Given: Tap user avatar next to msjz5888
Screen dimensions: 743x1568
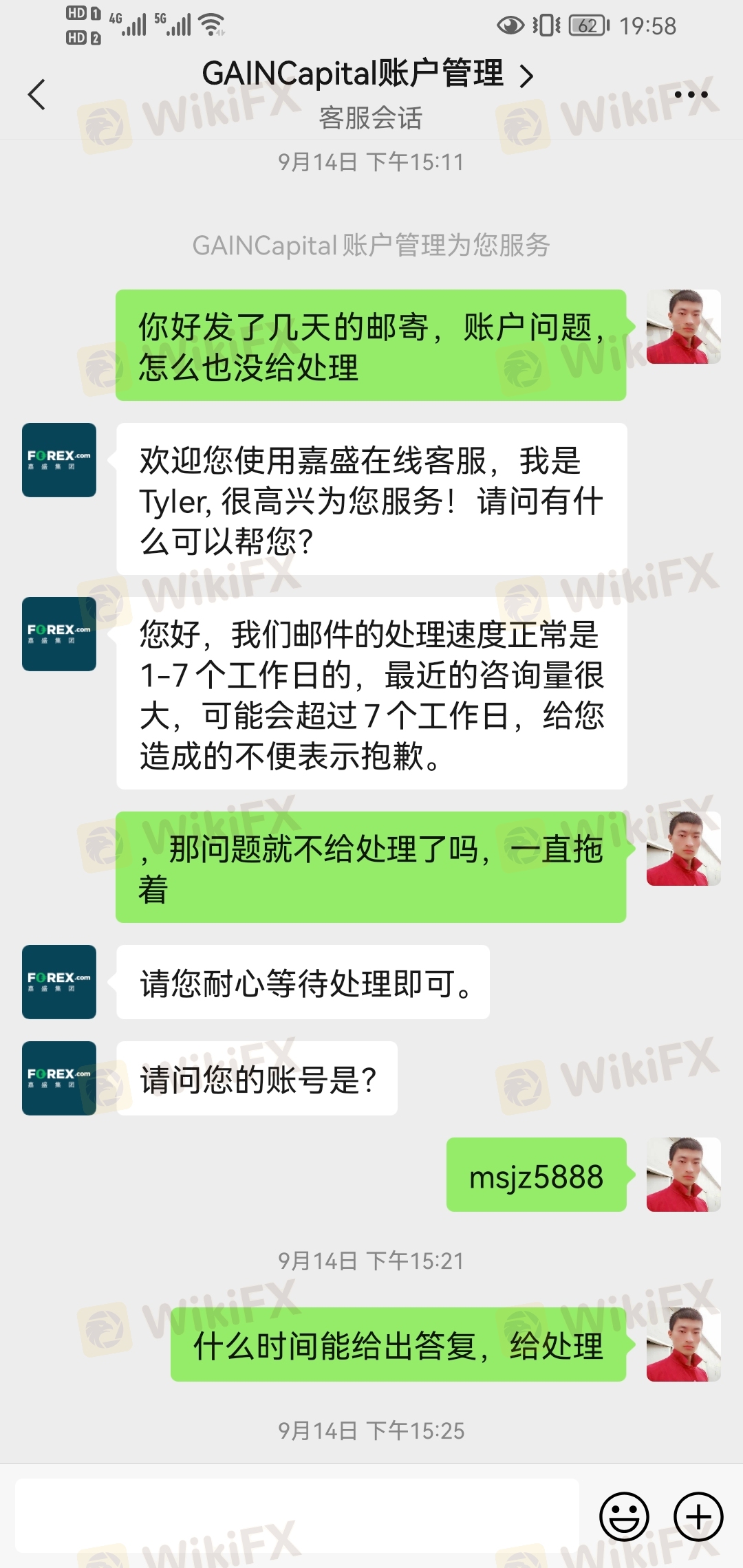Looking at the screenshot, I should click(x=683, y=1175).
